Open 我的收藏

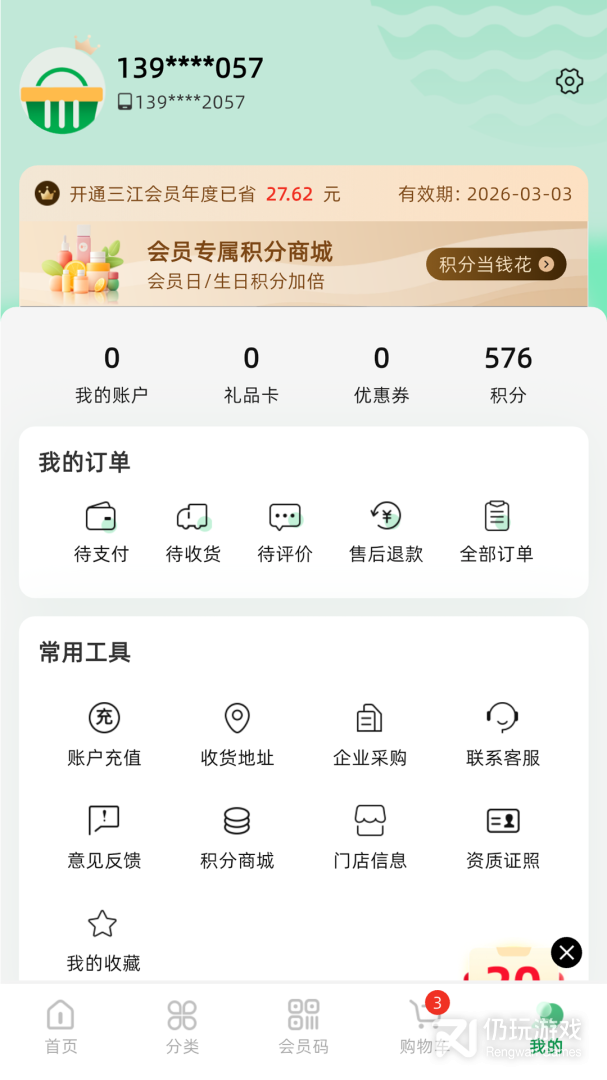pos(103,940)
